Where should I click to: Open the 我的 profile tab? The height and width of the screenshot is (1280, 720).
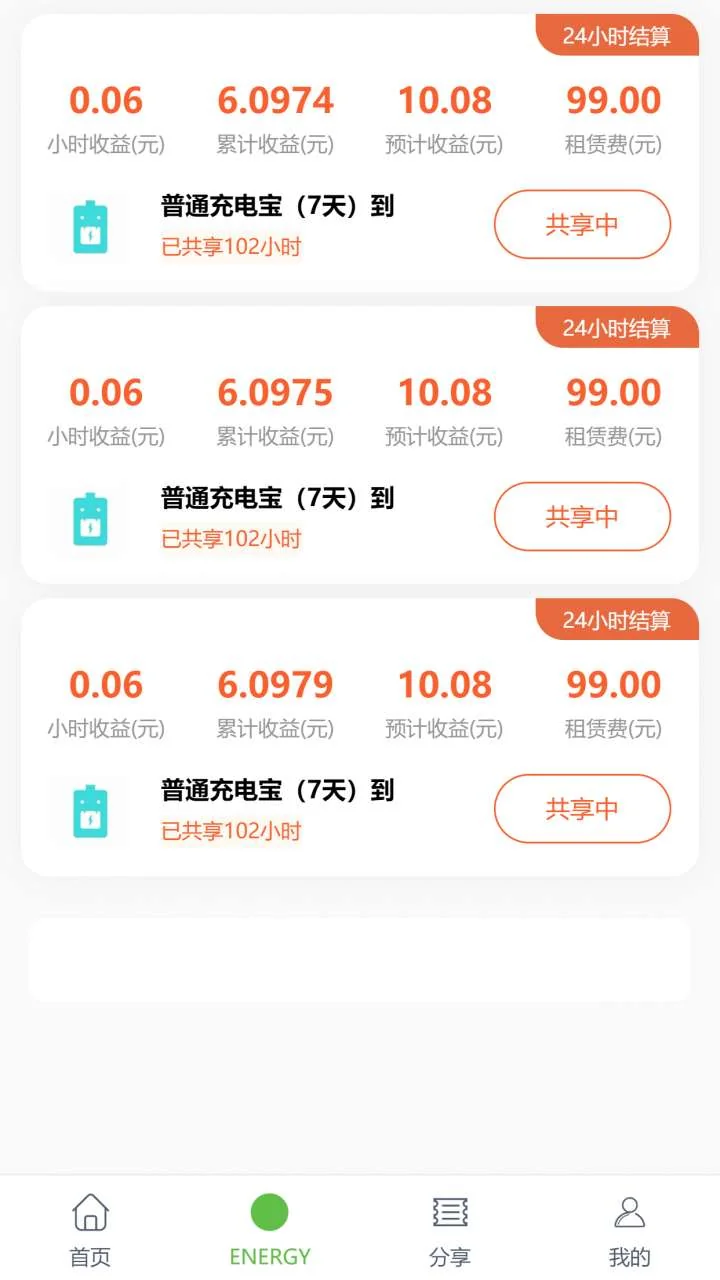tap(630, 1229)
